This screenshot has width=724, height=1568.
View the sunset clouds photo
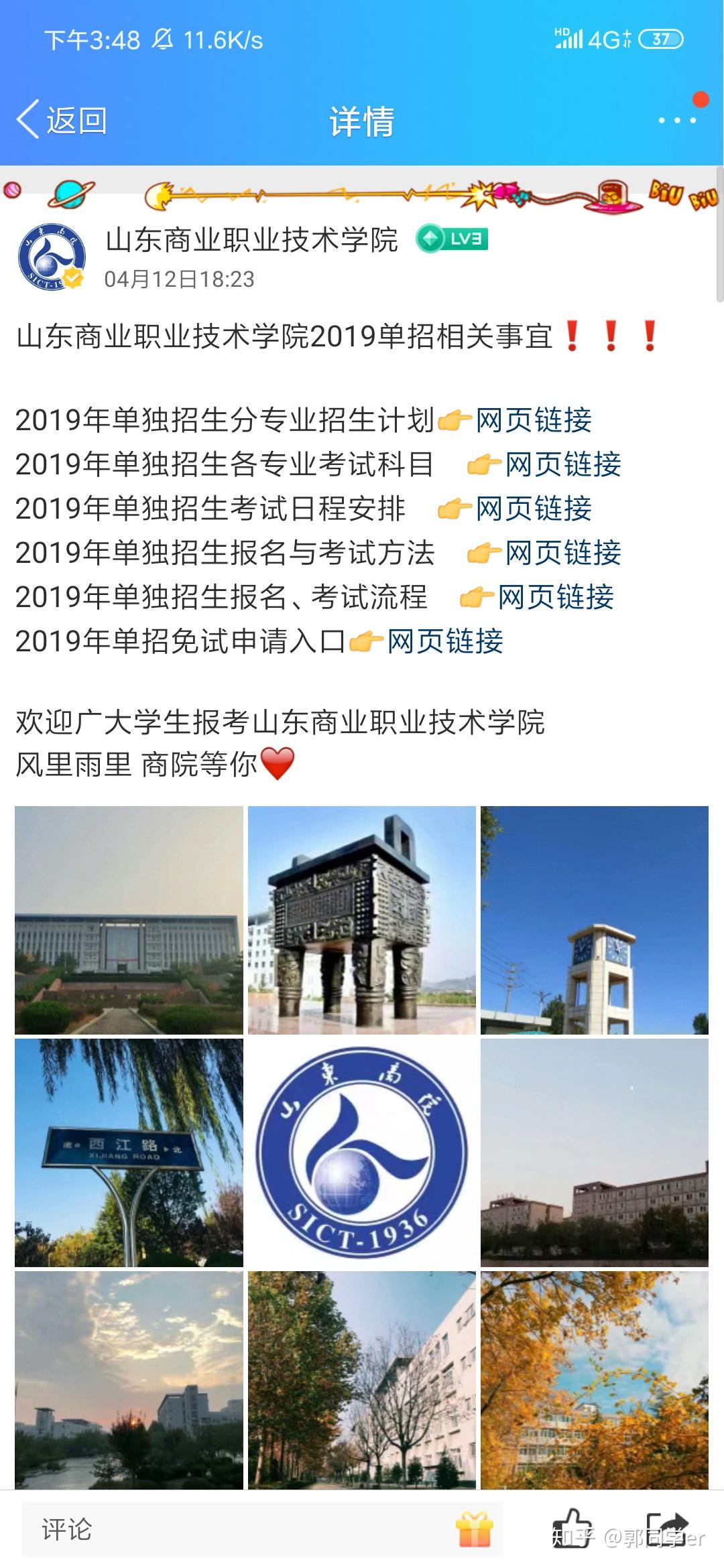(129, 1380)
